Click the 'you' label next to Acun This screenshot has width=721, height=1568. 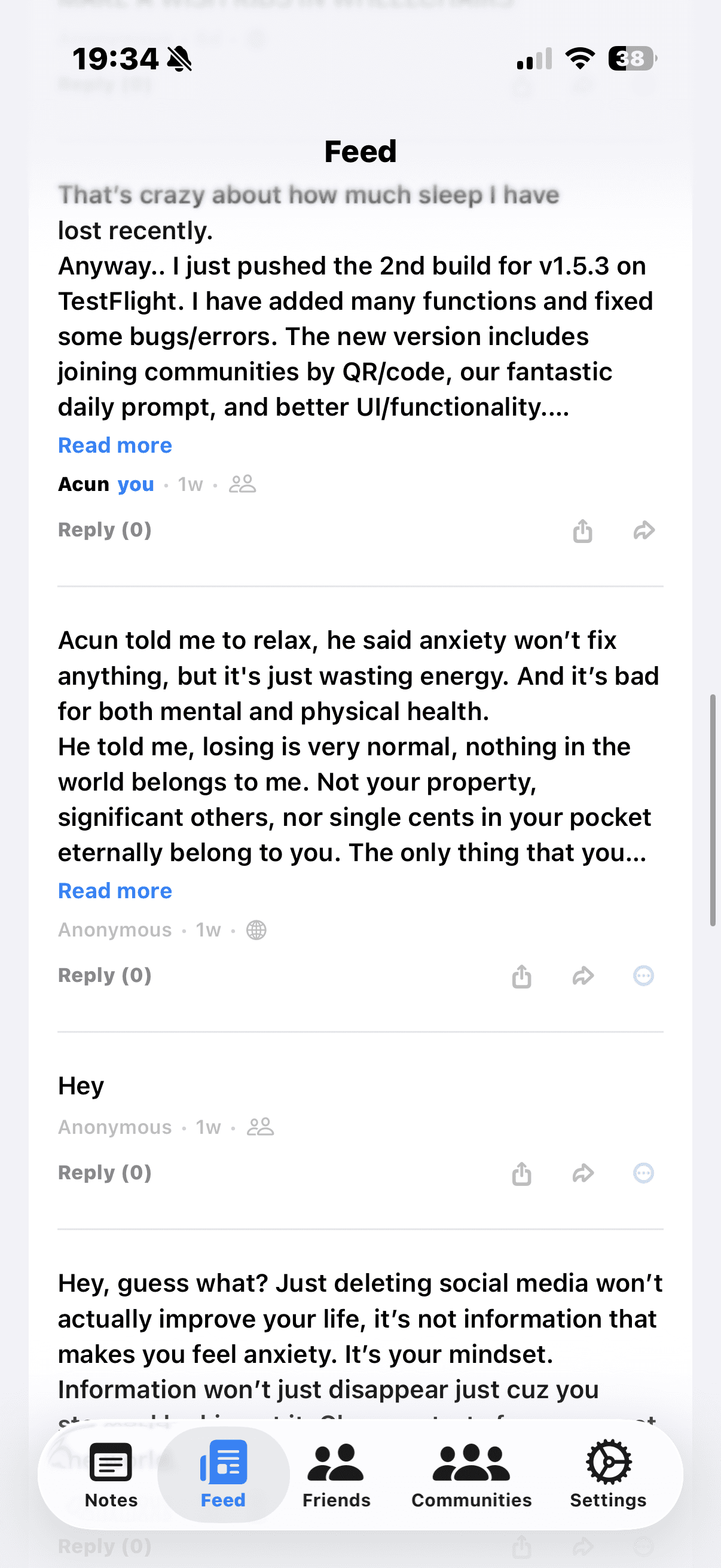[135, 484]
